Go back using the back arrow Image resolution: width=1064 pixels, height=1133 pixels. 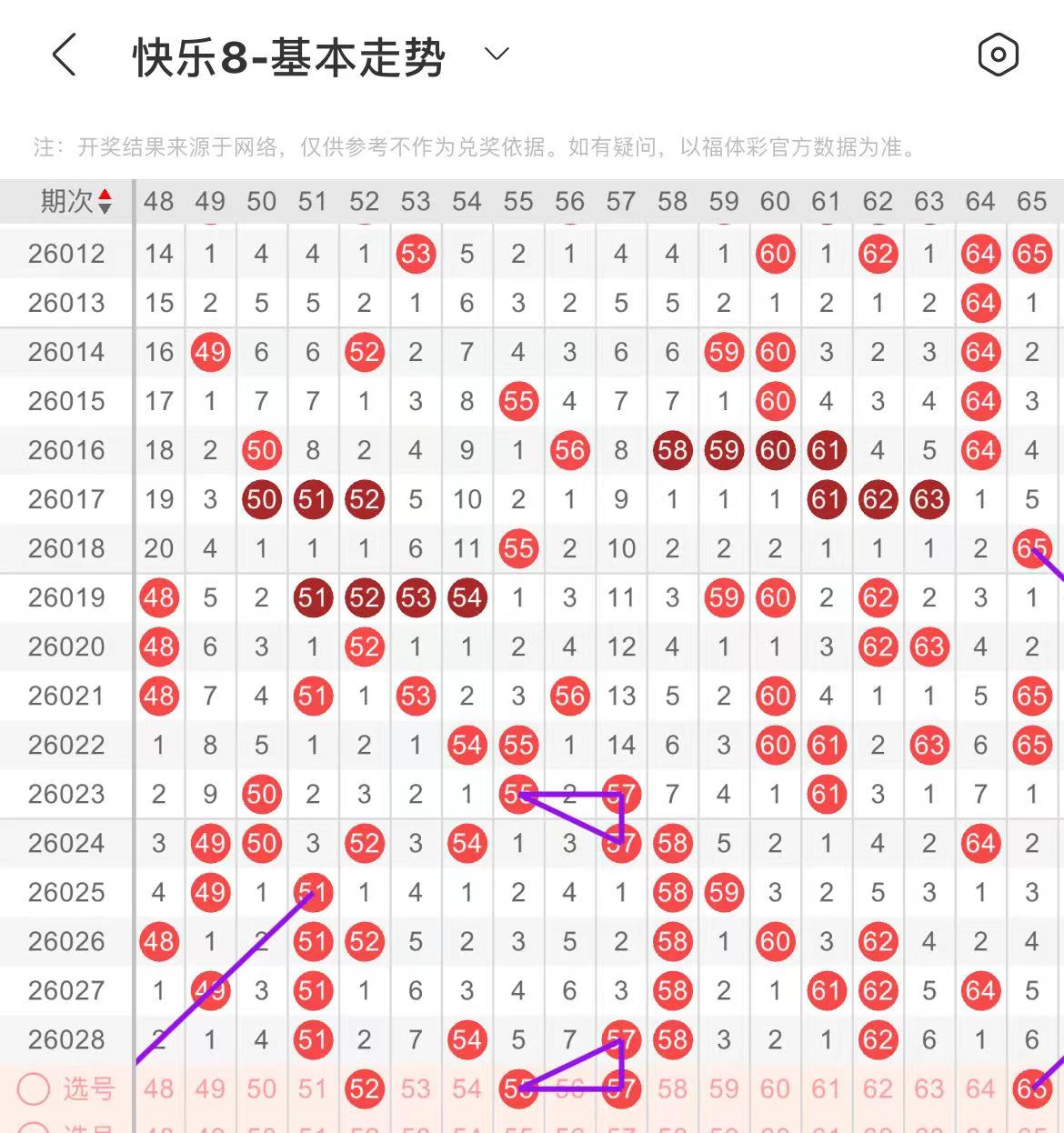[x=64, y=55]
